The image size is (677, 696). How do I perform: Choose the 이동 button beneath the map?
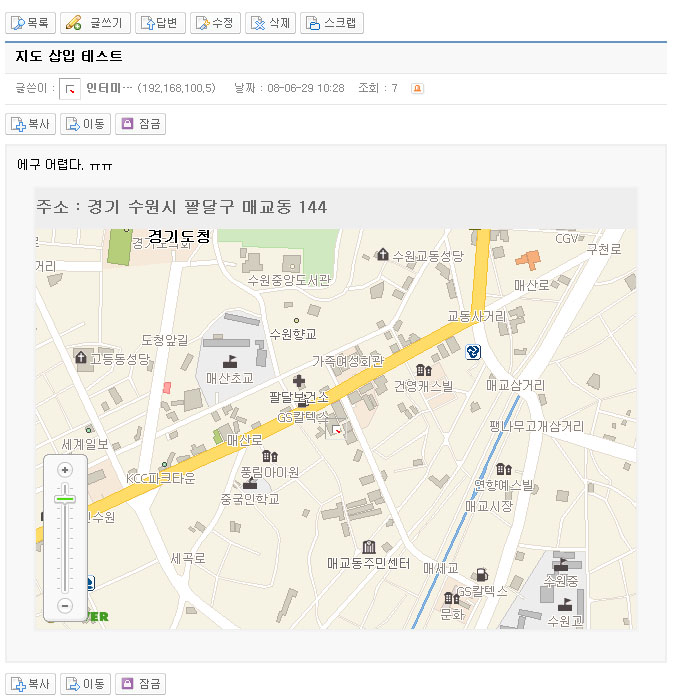click(x=86, y=684)
